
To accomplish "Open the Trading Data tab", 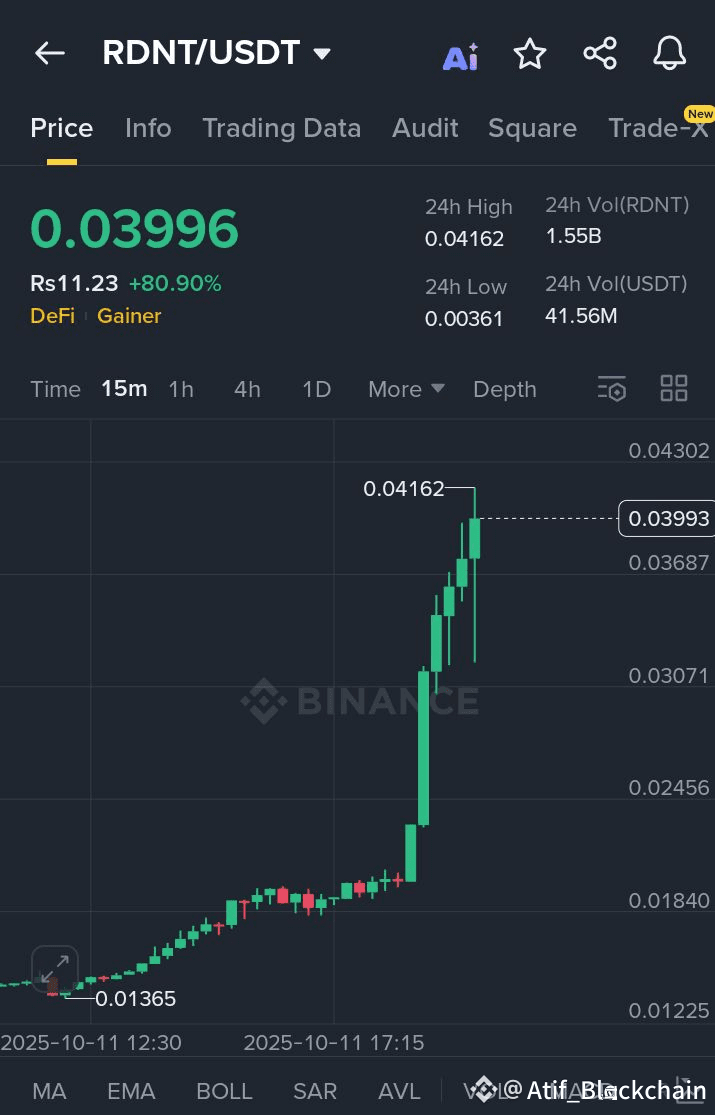I will click(x=281, y=128).
